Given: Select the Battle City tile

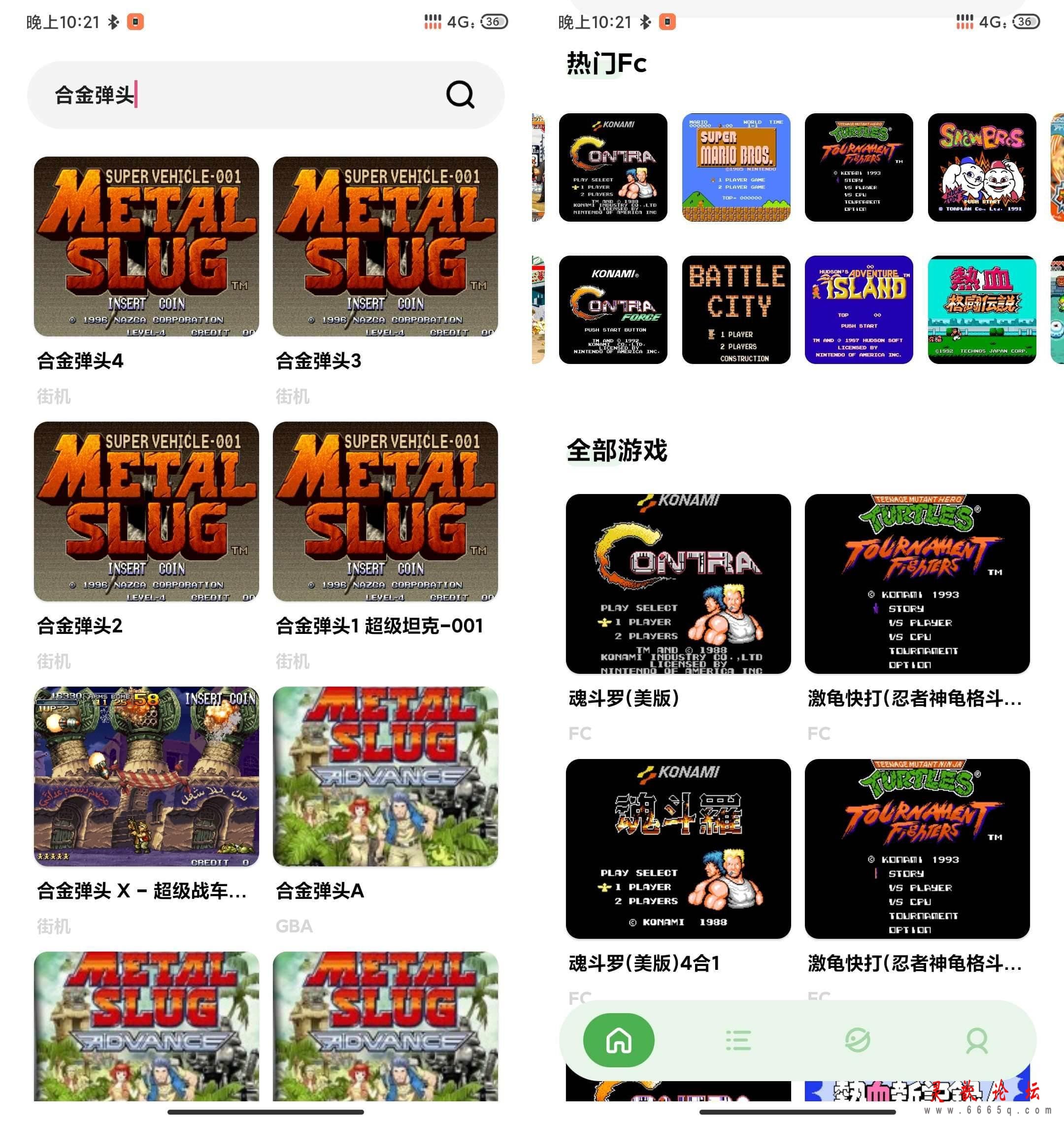Looking at the screenshot, I should tap(735, 310).
